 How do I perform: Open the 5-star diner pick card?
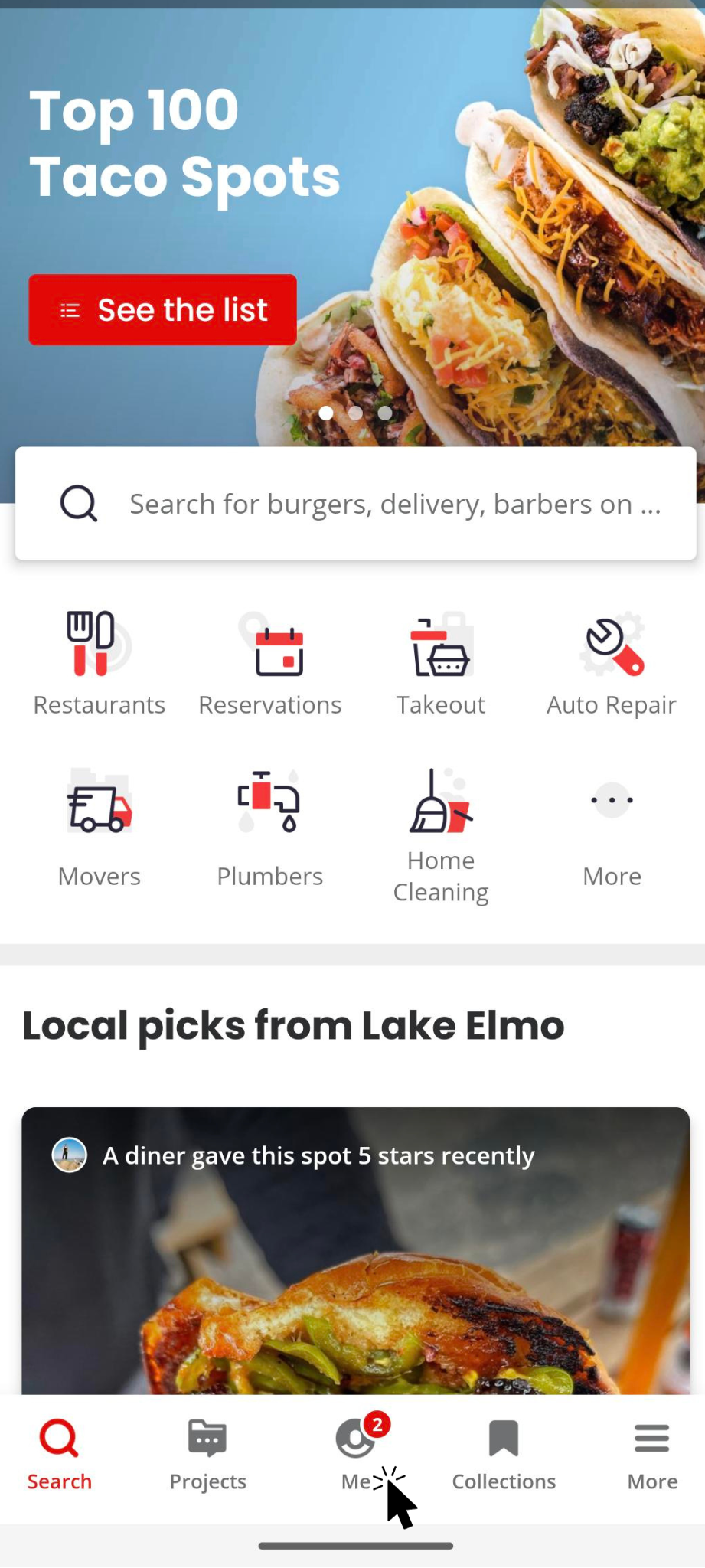pos(356,1256)
